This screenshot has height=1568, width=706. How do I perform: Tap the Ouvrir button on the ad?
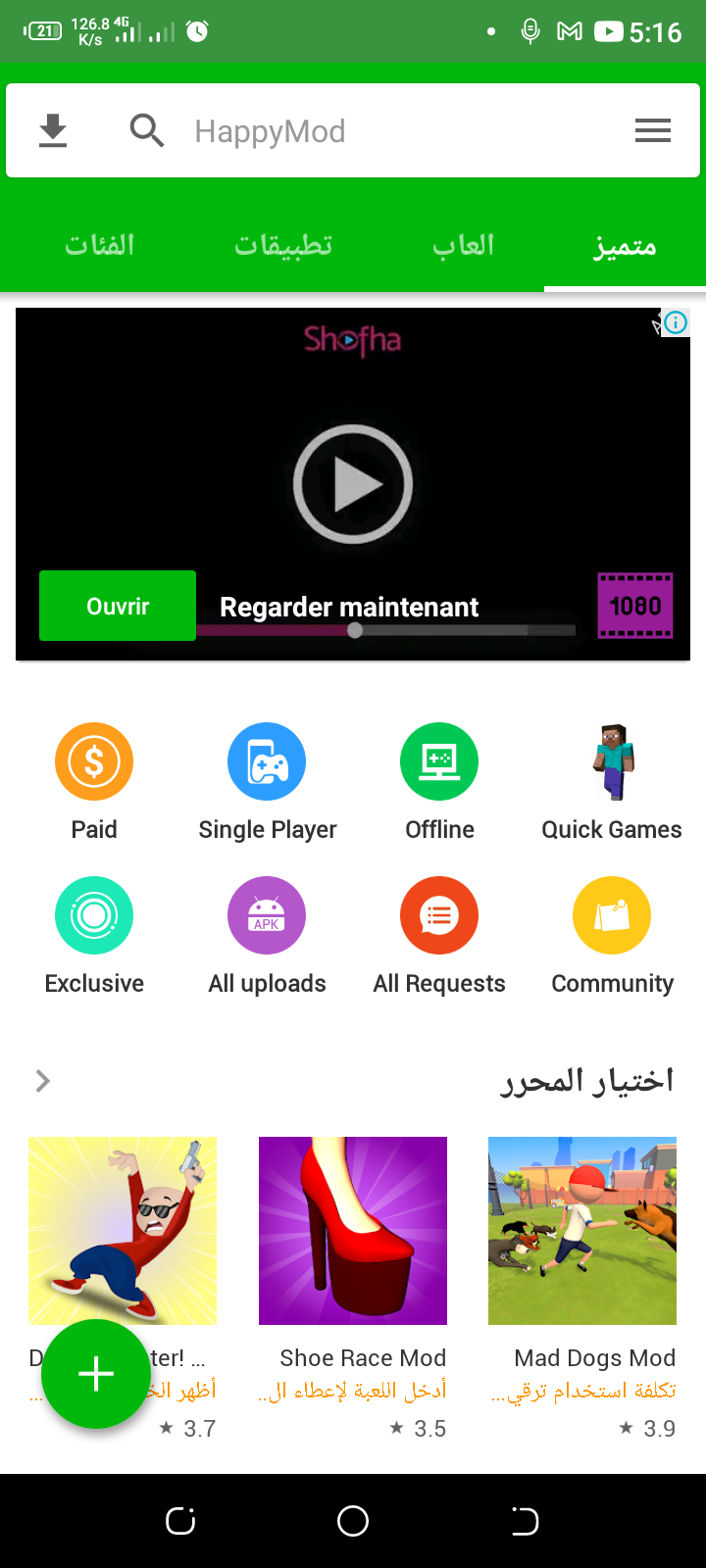click(x=118, y=606)
